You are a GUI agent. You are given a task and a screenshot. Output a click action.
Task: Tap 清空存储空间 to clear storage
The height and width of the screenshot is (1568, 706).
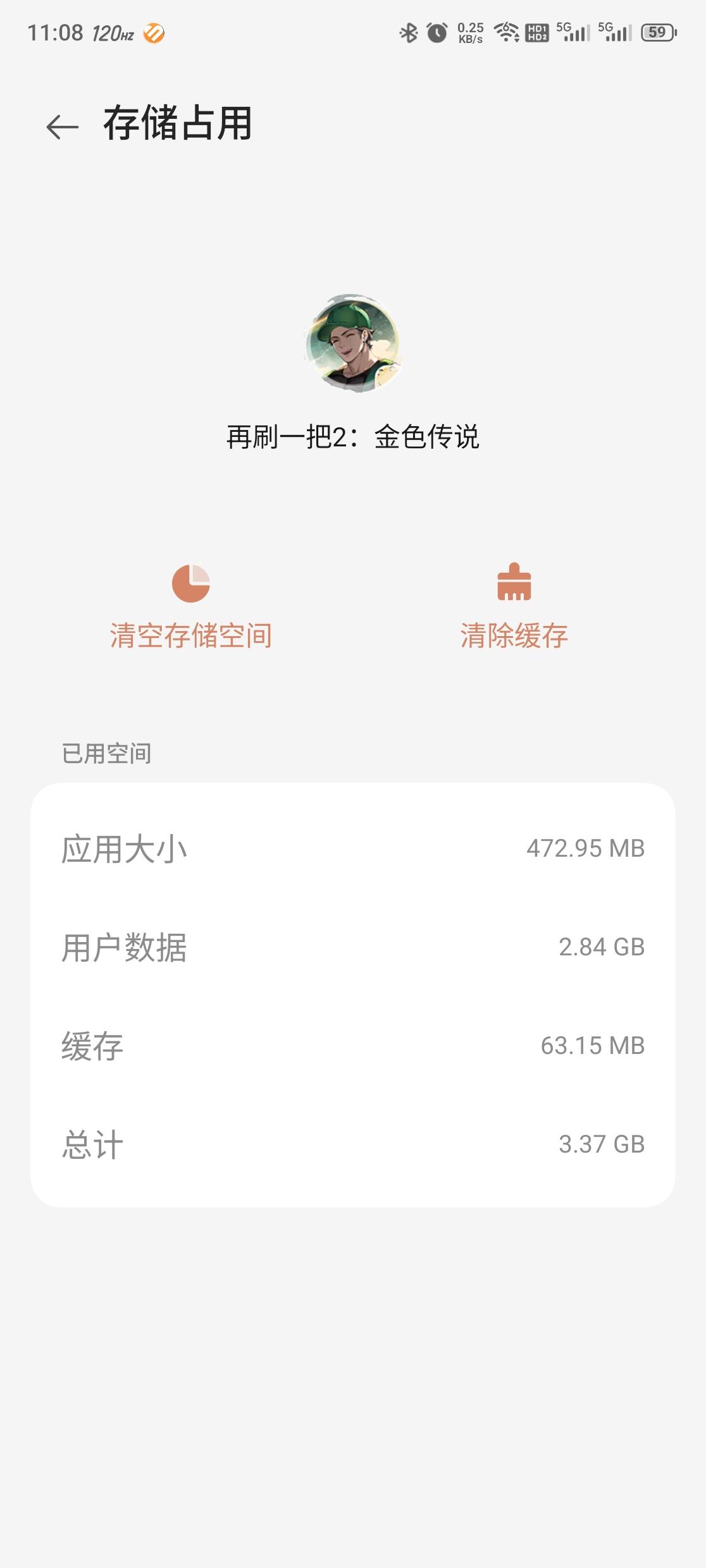191,607
